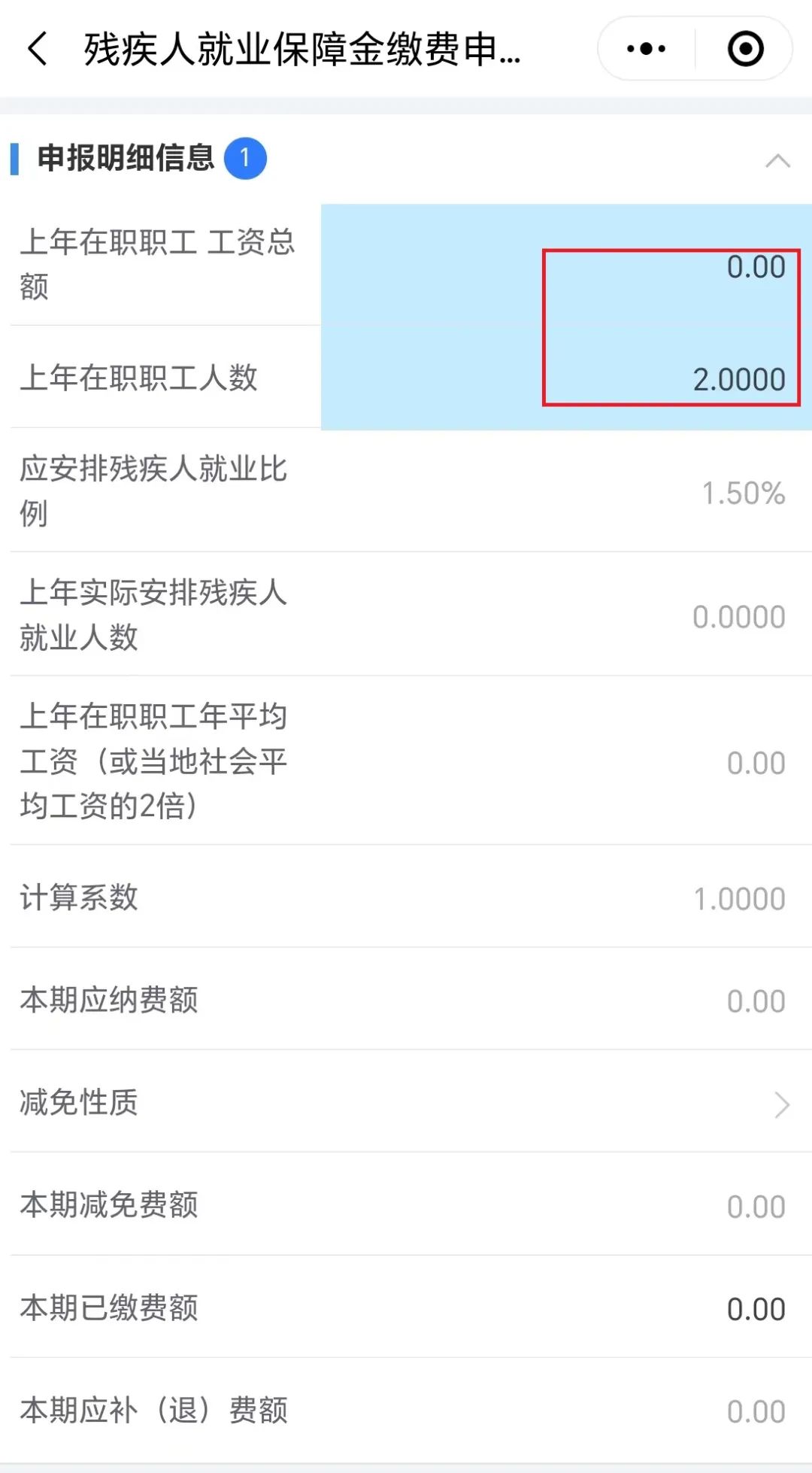Open the 减免性质 selection row

point(406,1102)
